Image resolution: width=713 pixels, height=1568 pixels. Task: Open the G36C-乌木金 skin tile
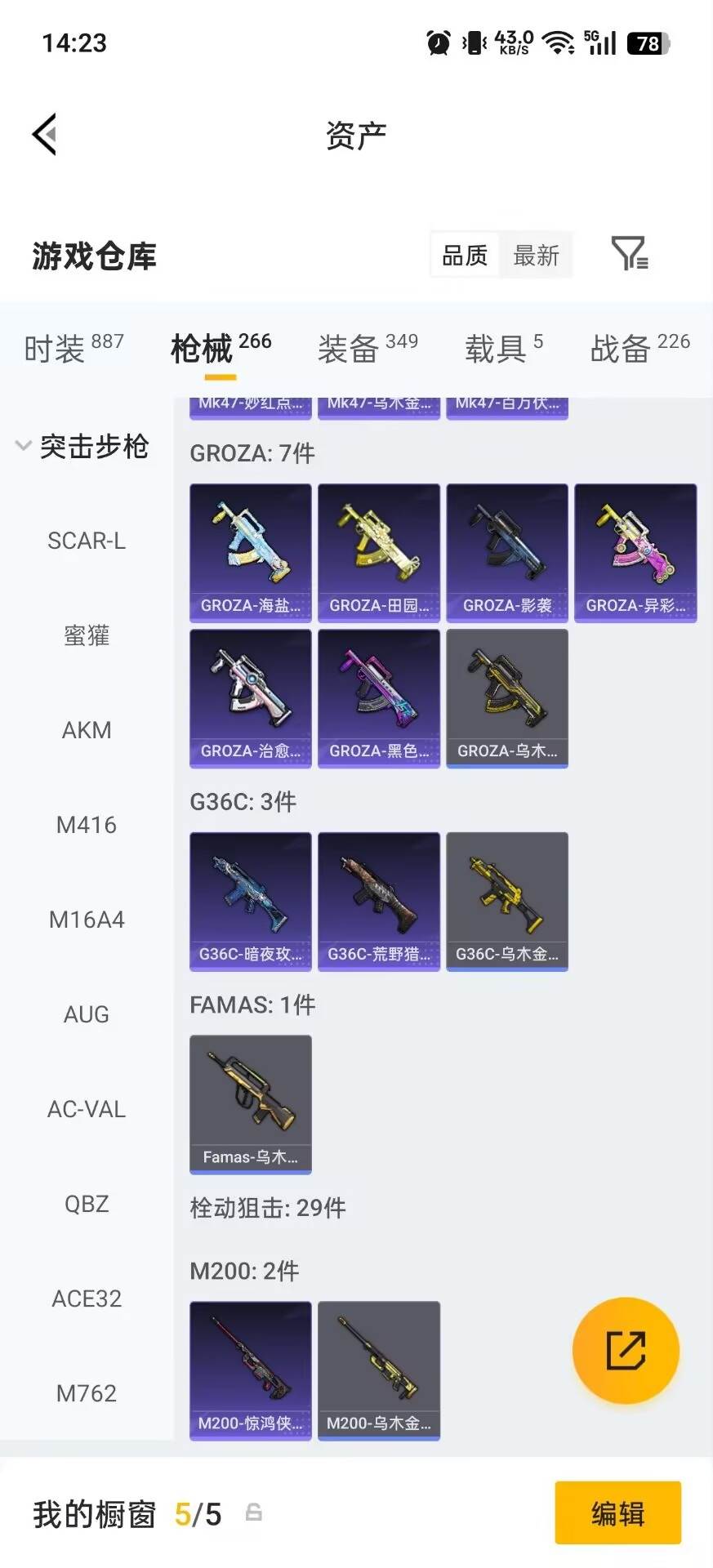pyautogui.click(x=507, y=902)
